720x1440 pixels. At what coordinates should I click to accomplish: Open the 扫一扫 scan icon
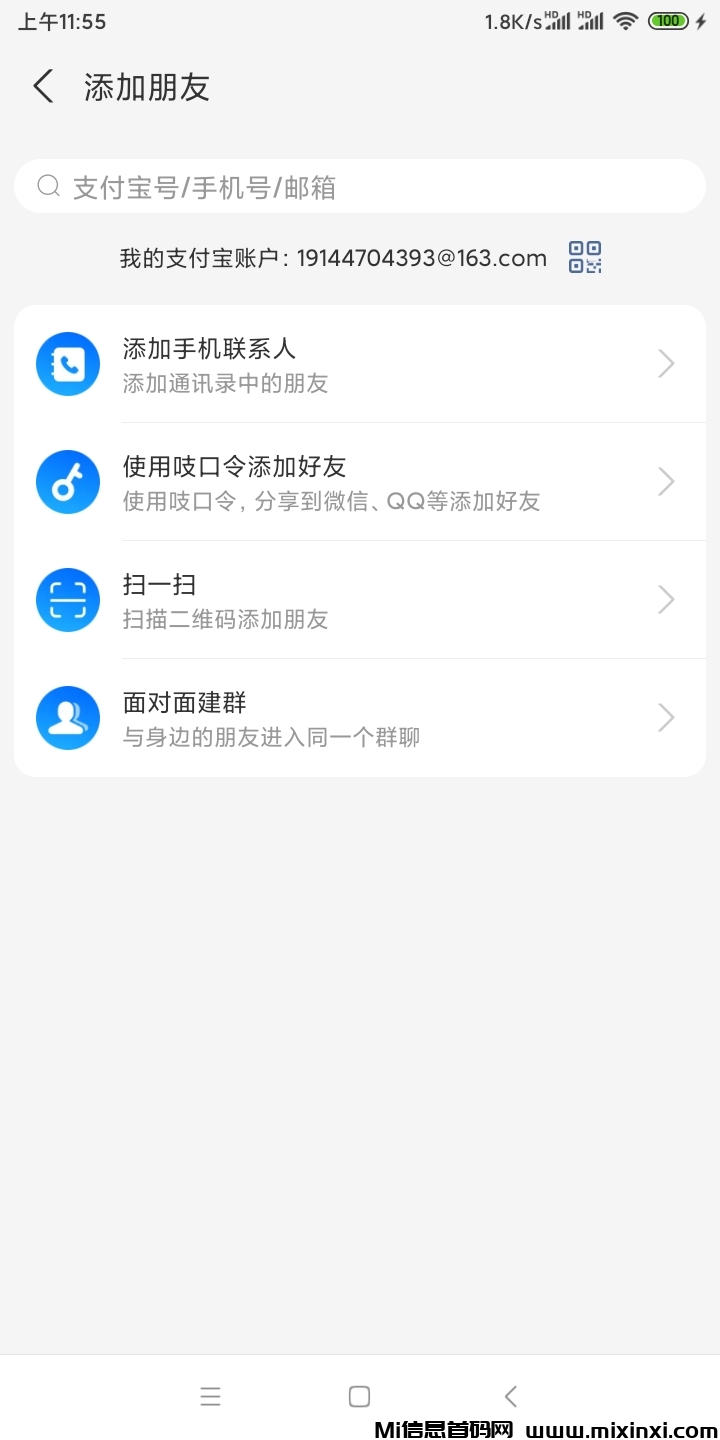click(x=67, y=599)
